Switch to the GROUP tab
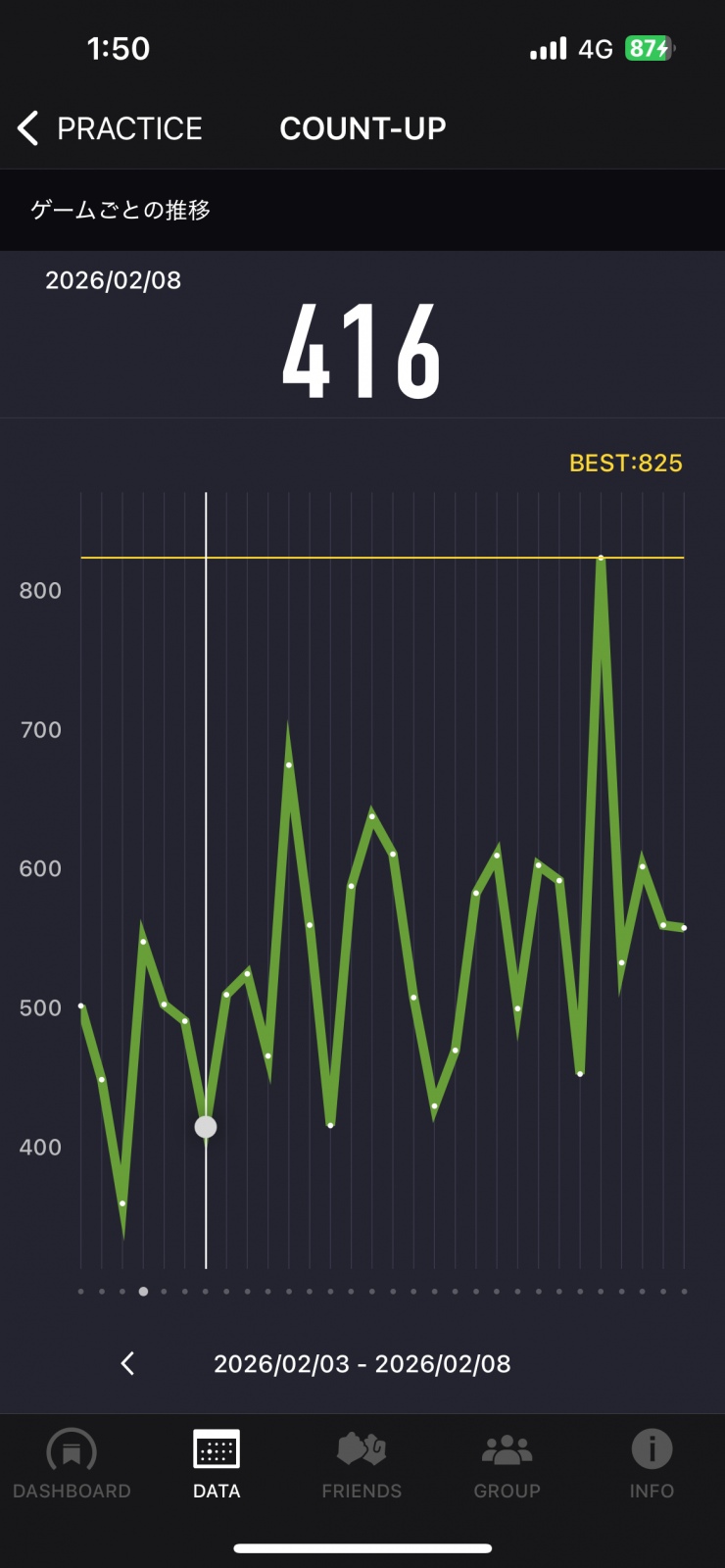The width and height of the screenshot is (725, 1568). [x=507, y=1464]
